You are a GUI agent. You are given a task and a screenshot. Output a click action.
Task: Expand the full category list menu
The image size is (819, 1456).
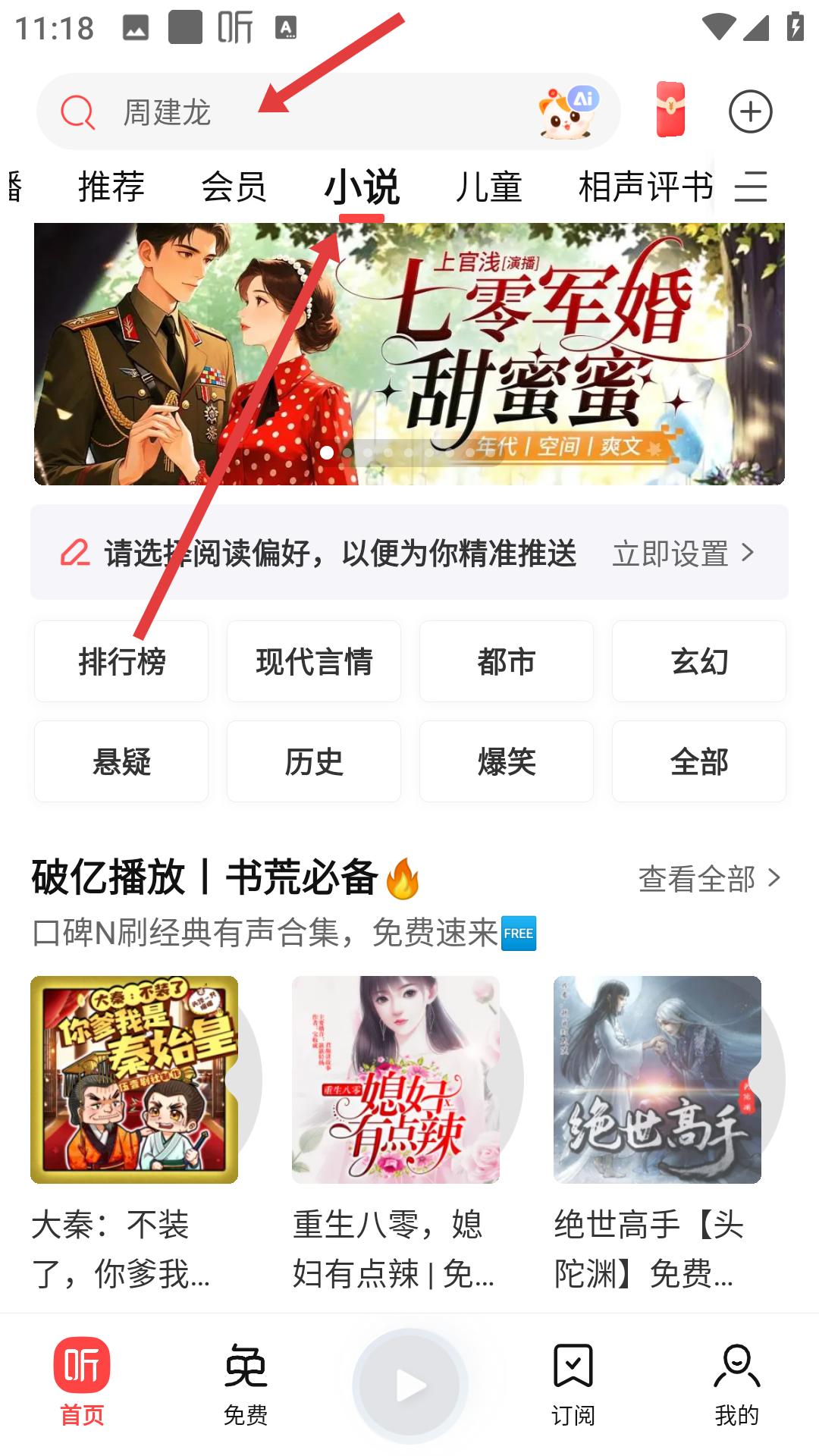[x=752, y=187]
